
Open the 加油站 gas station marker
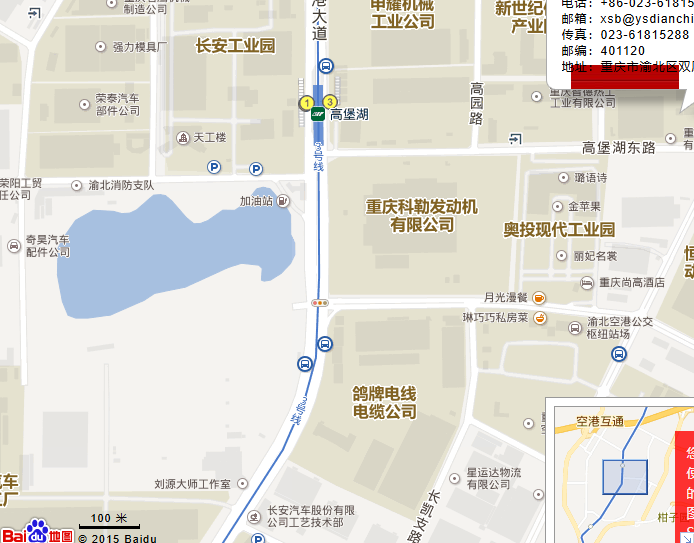tap(284, 201)
